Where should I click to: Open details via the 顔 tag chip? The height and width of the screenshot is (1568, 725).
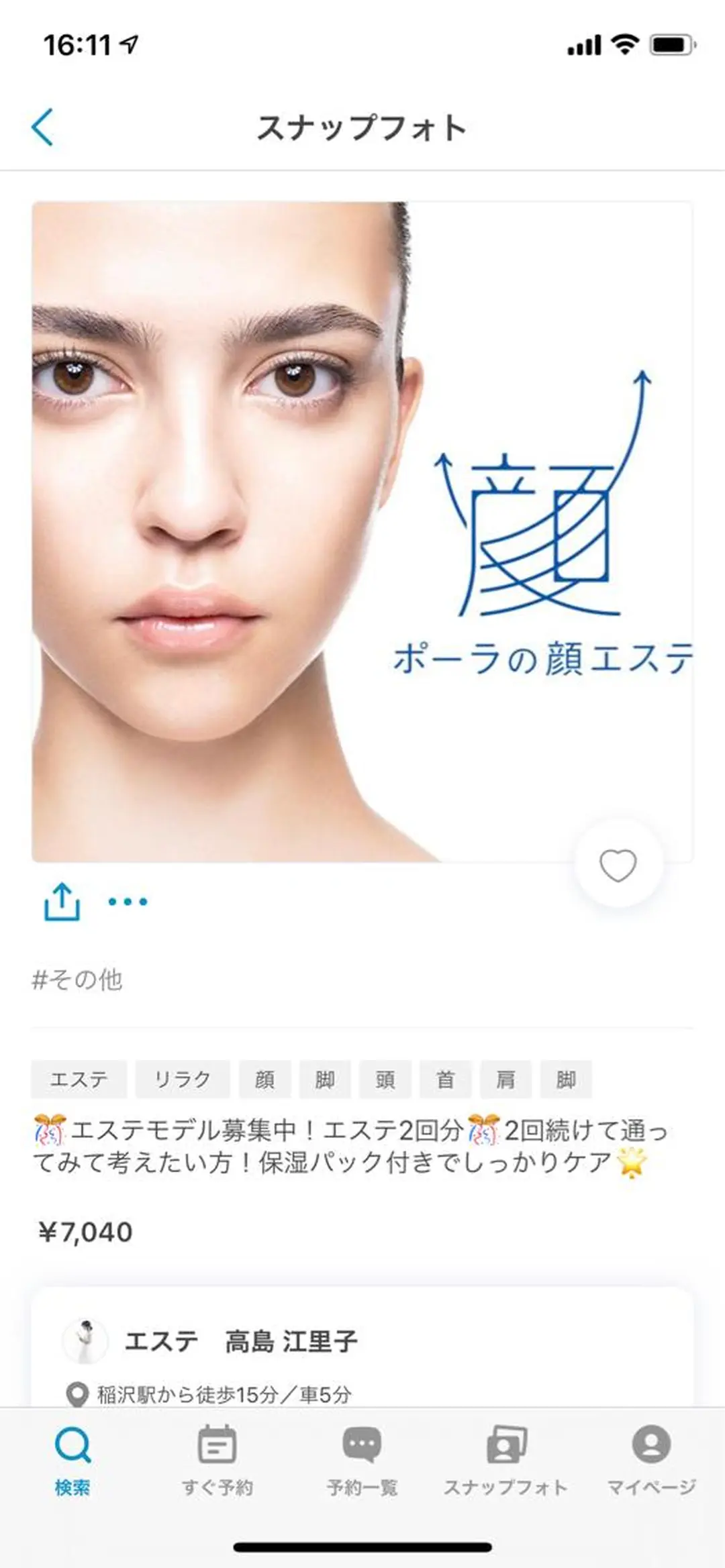click(265, 1079)
